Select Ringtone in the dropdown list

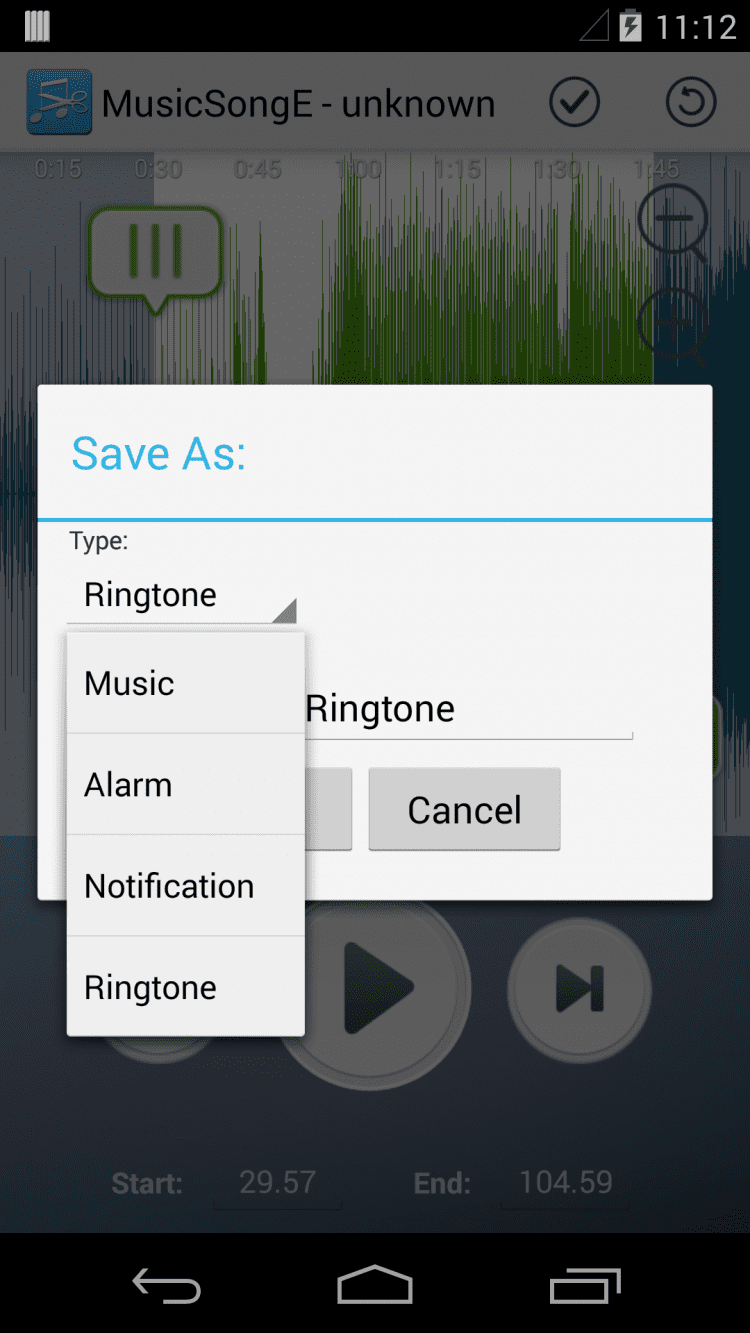coord(185,987)
